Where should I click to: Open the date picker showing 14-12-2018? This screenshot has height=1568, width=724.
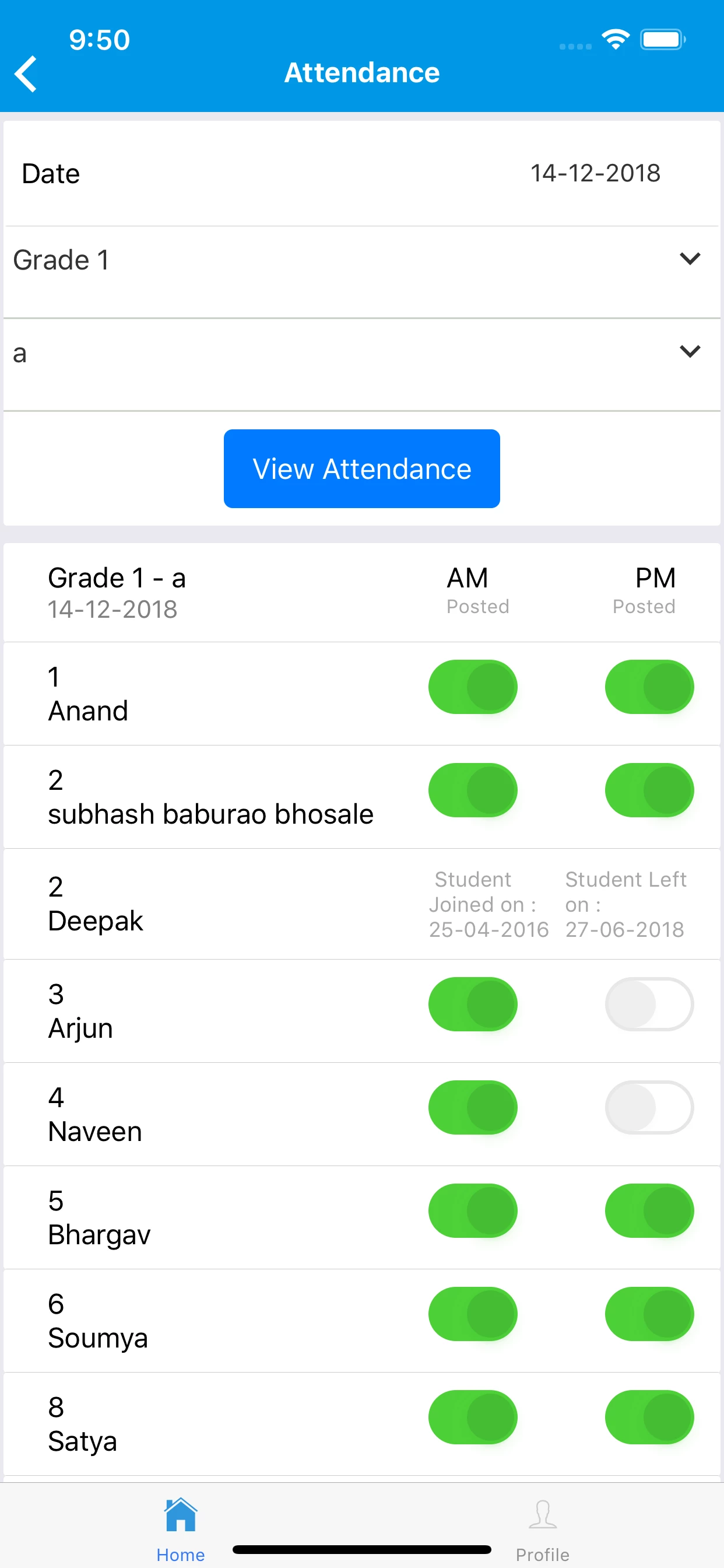tap(595, 173)
